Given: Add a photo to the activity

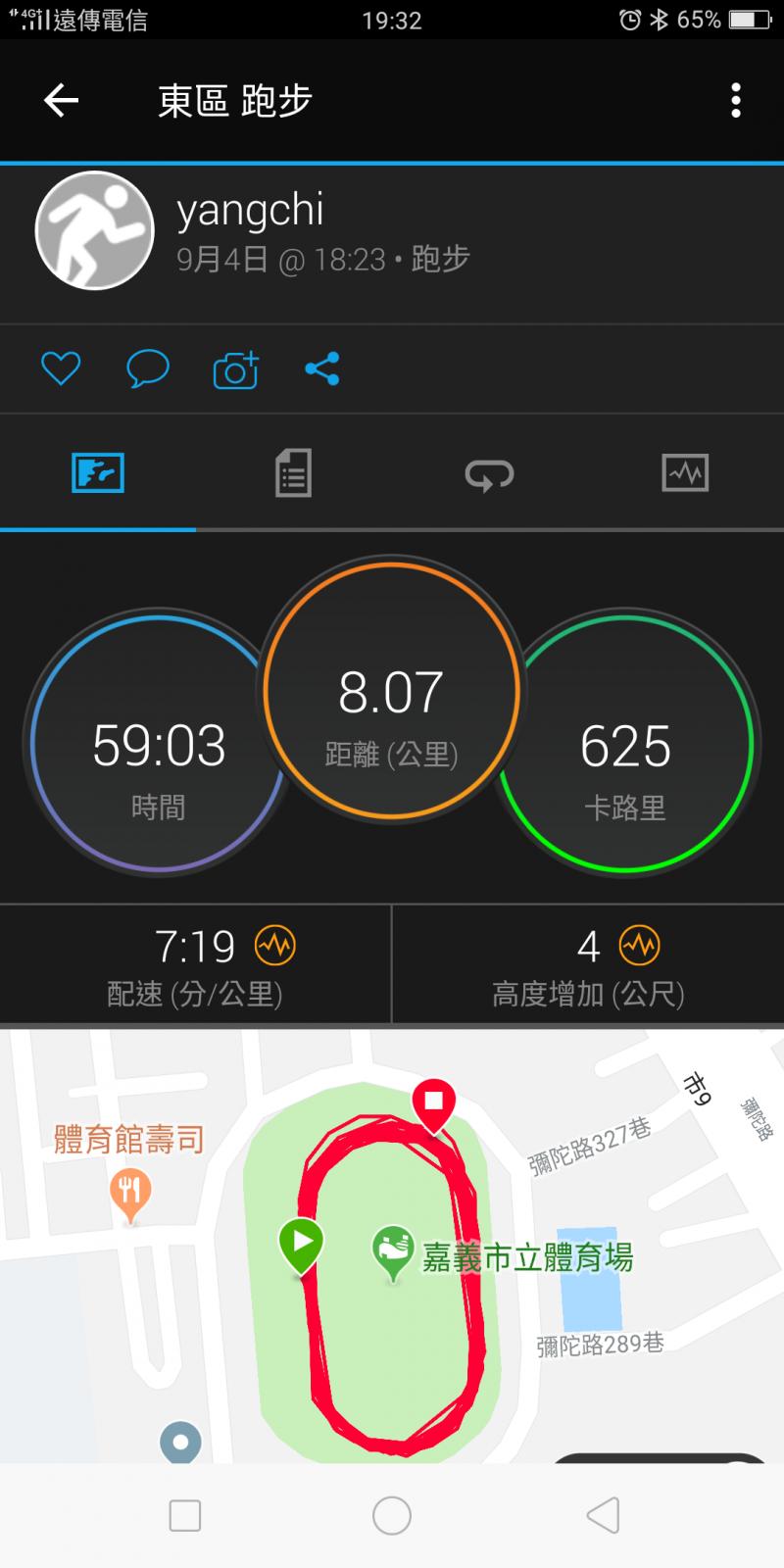Looking at the screenshot, I should pyautogui.click(x=235, y=369).
